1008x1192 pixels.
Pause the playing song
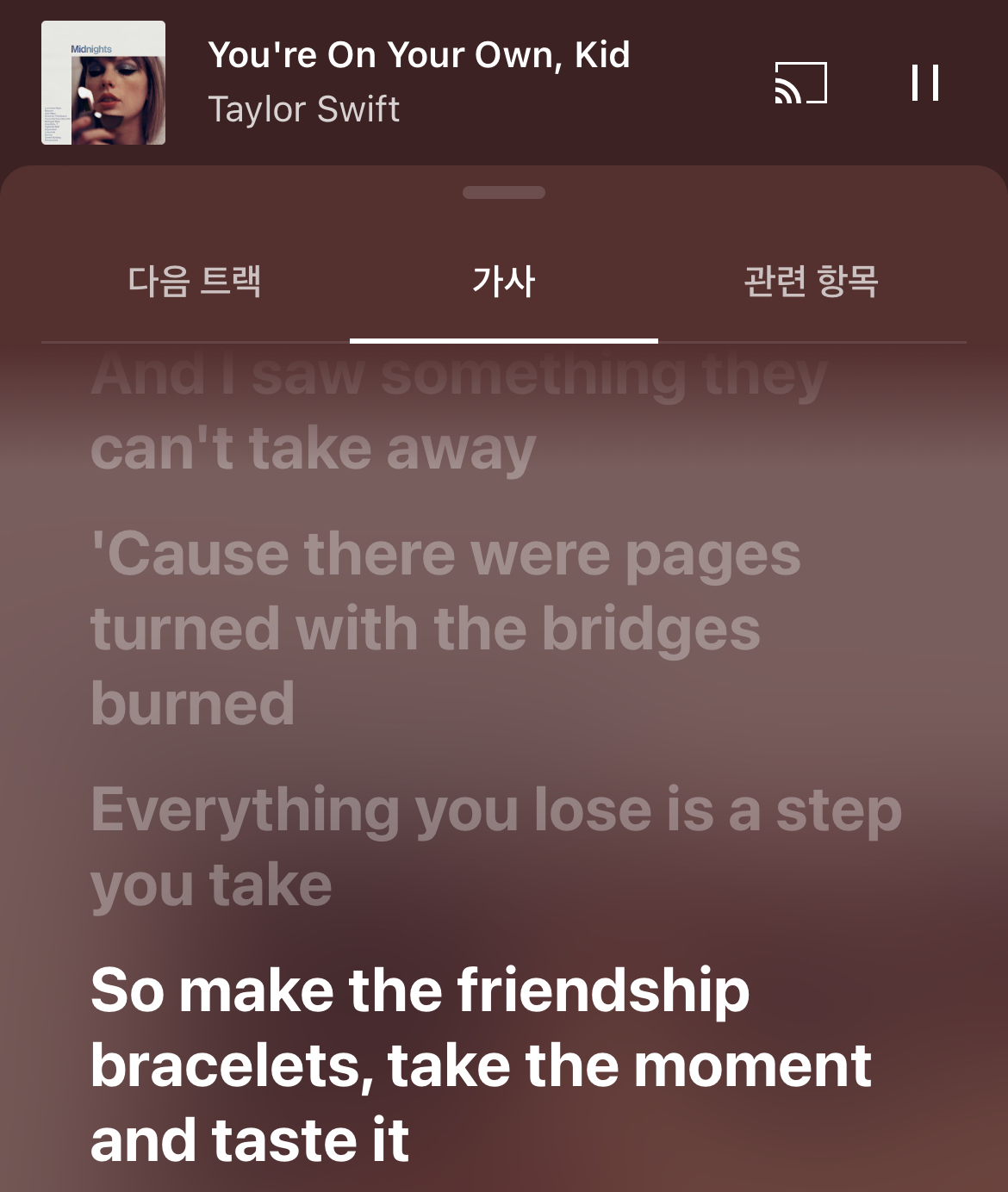click(924, 83)
